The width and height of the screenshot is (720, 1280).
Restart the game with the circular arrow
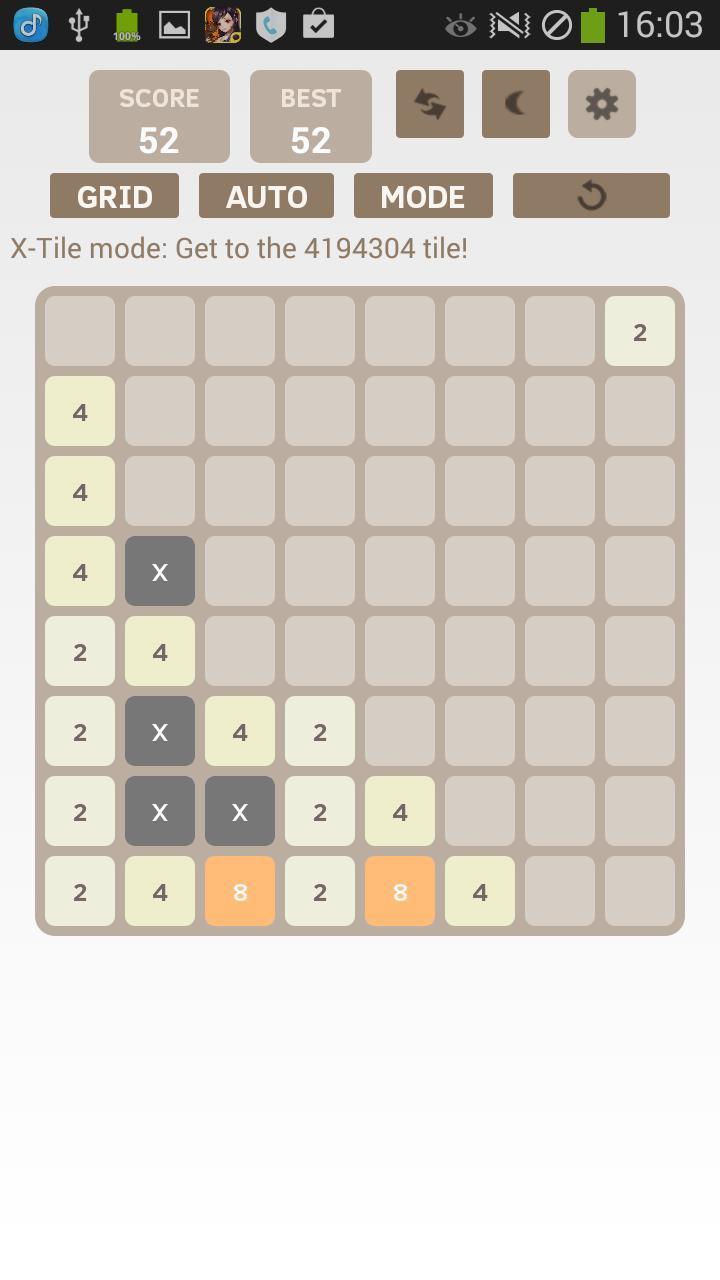click(x=591, y=196)
